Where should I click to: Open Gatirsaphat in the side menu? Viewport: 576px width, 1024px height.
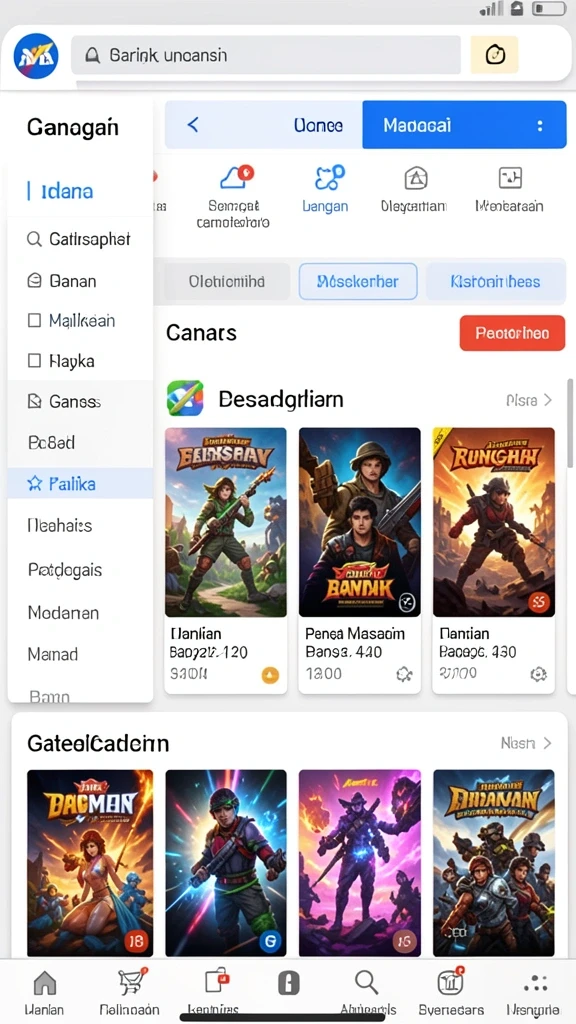click(x=80, y=239)
